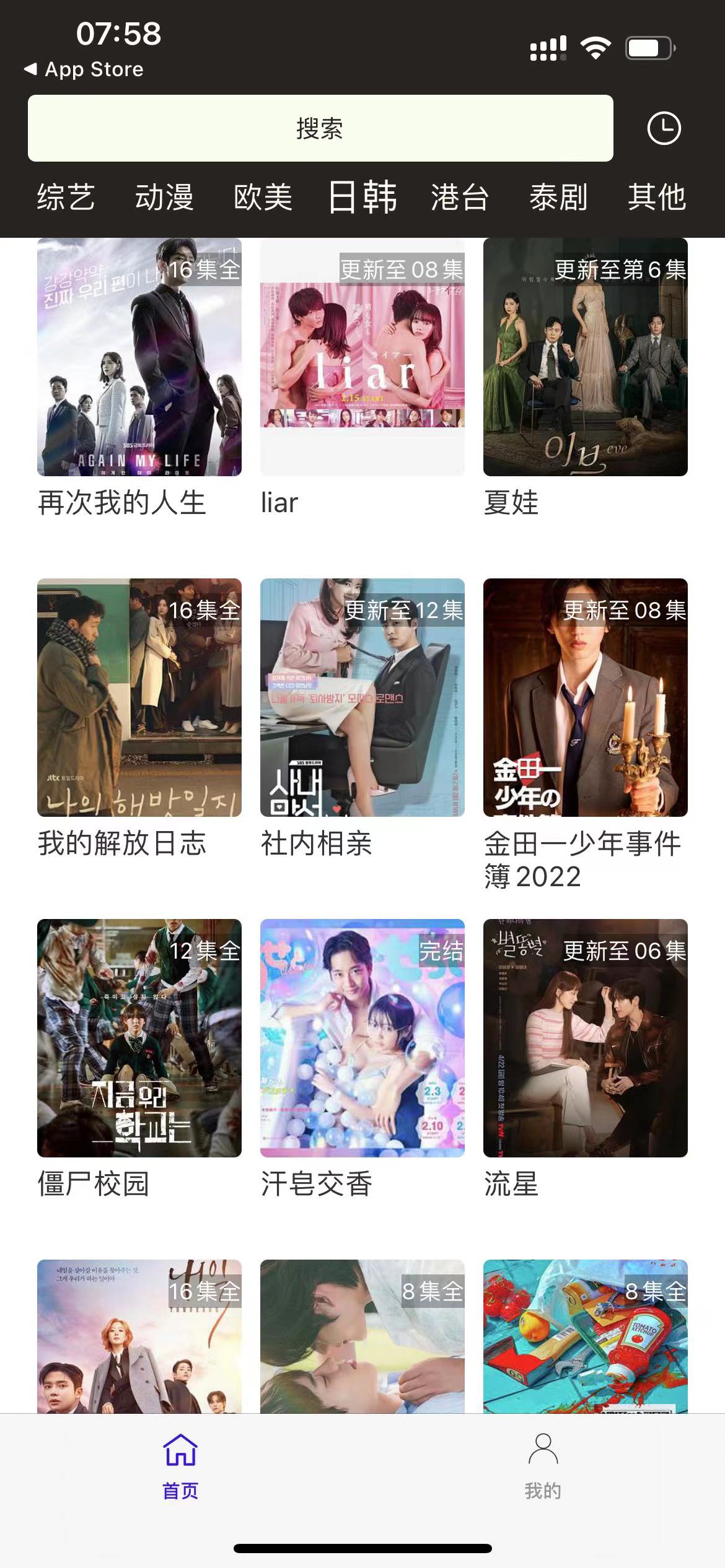This screenshot has height=1568, width=725.
Task: Open 我的解放日志 drama
Action: coord(139,698)
